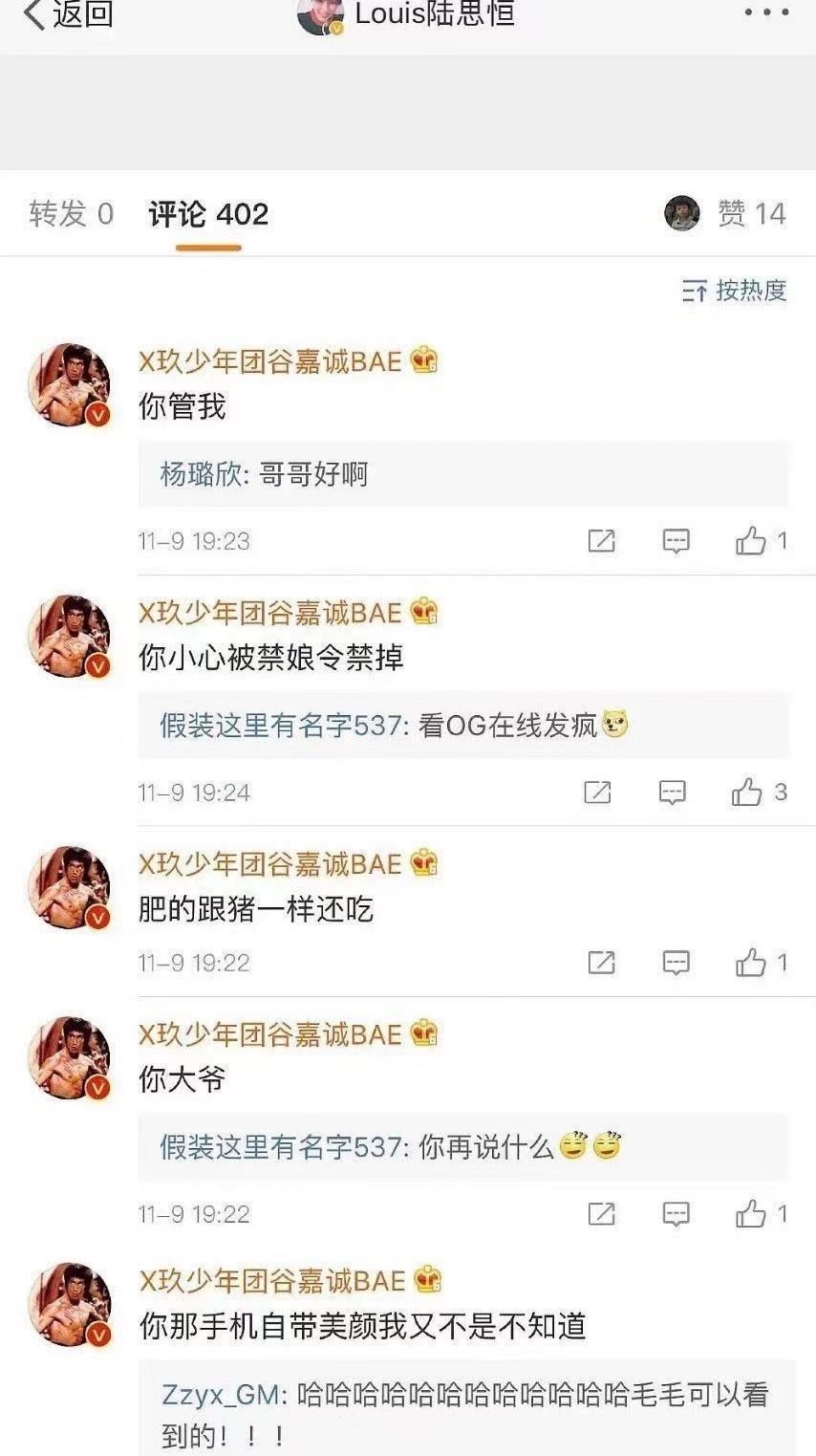This screenshot has width=816, height=1456.
Task: Like the comment 你大爷
Action: point(752,1214)
